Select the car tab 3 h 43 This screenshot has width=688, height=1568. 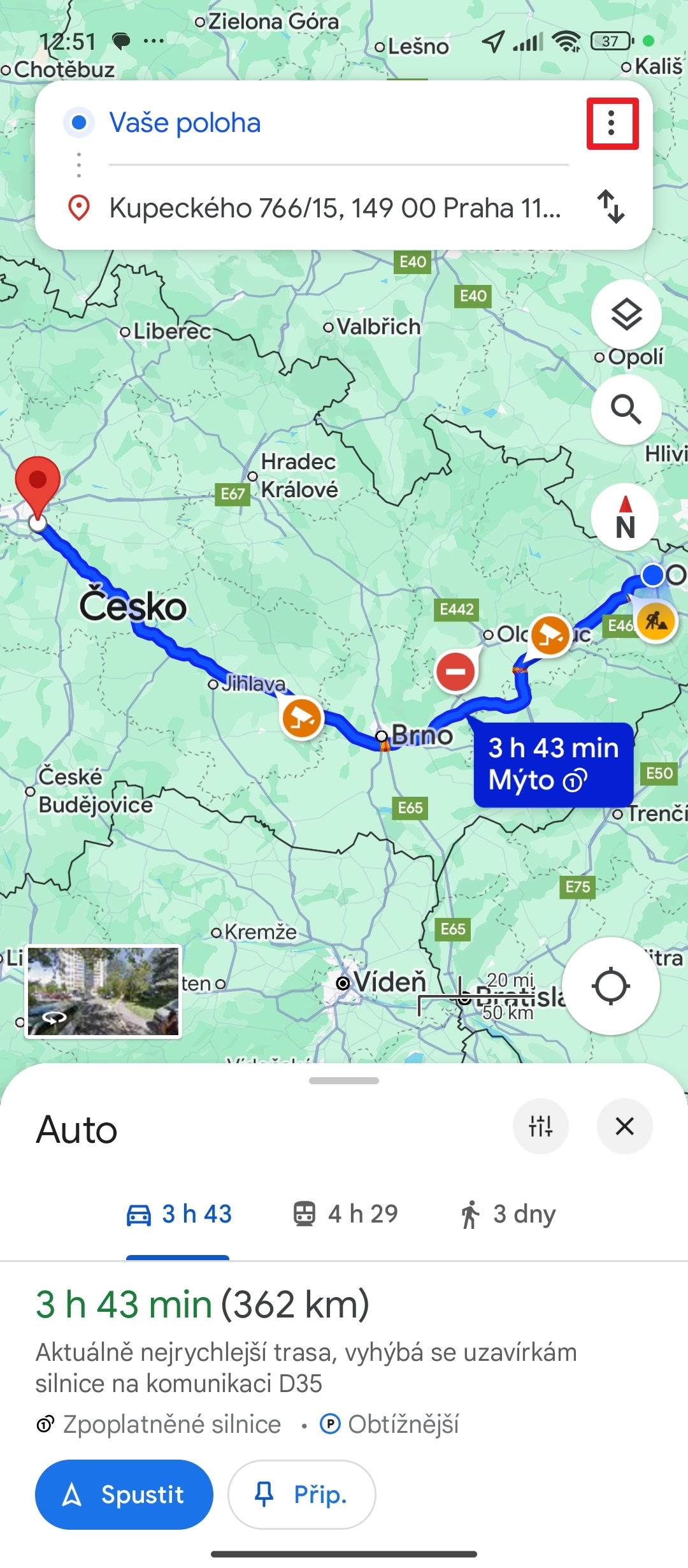pyautogui.click(x=178, y=1214)
